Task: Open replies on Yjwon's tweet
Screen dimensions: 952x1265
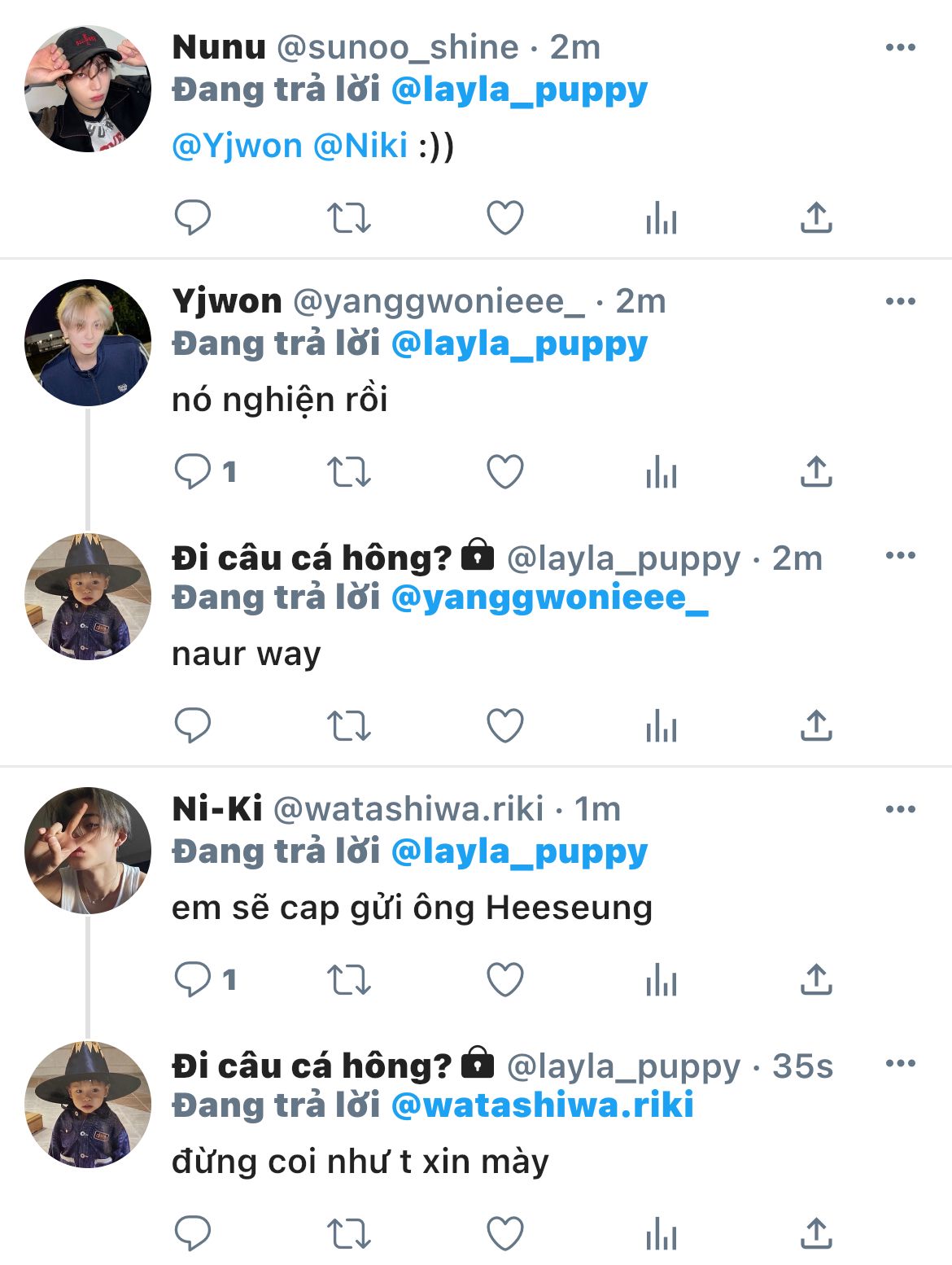Action: click(x=194, y=472)
